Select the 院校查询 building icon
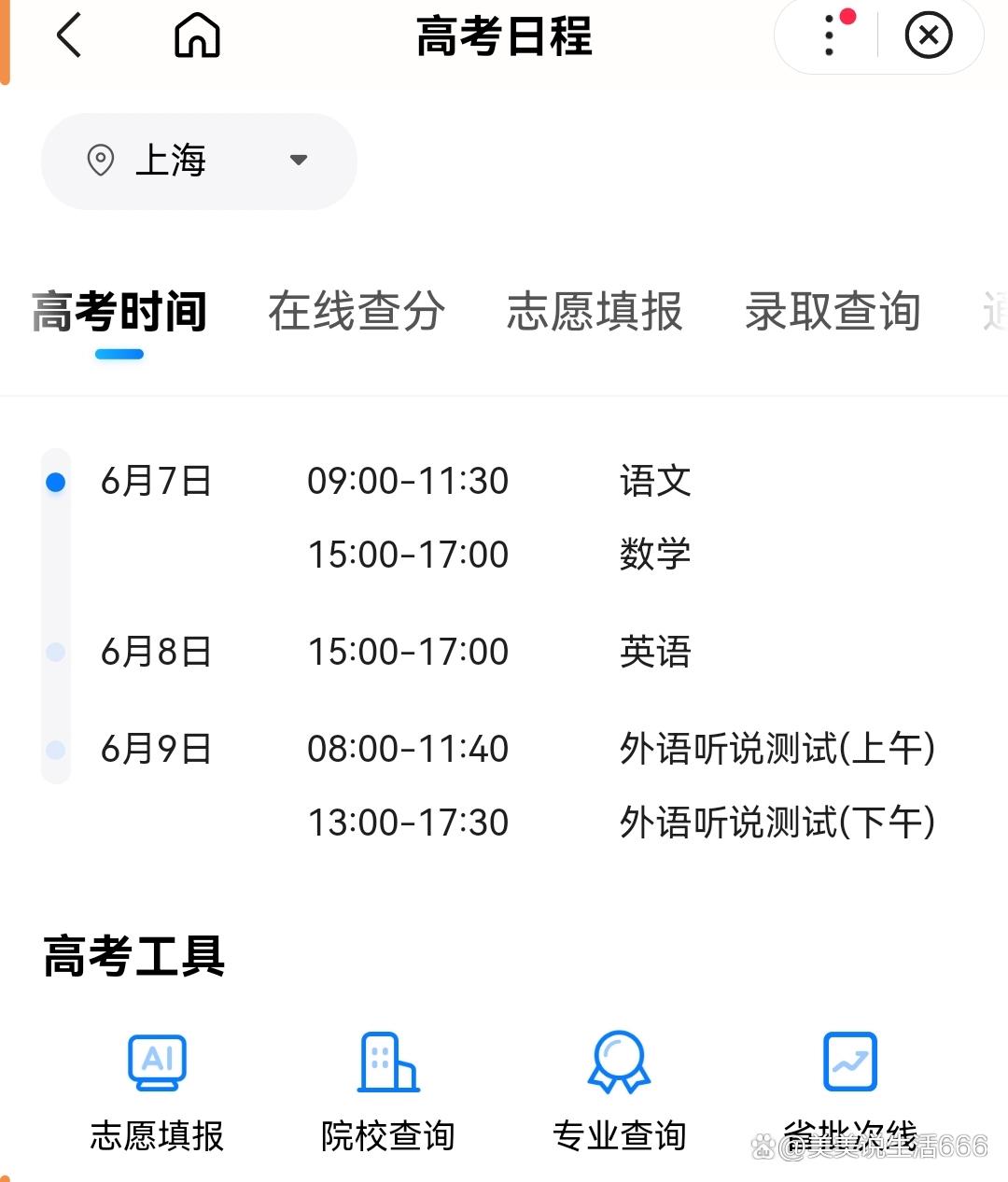This screenshot has height=1182, width=1008. coord(386,1062)
